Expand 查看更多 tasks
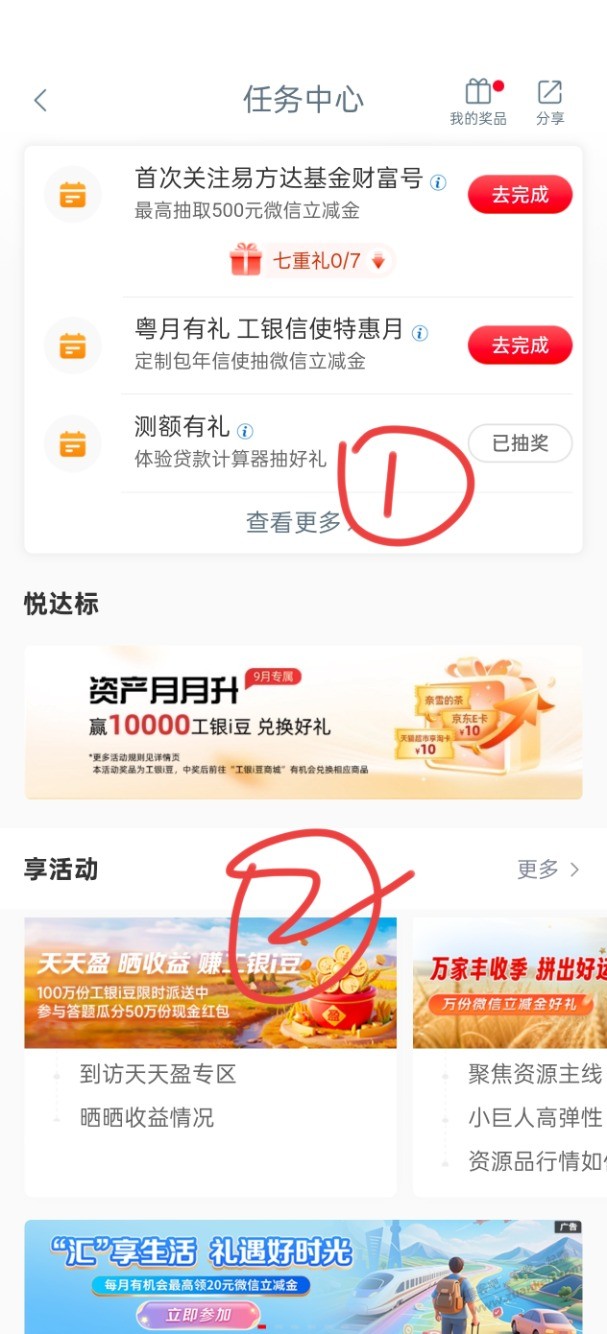607x1334 pixels. 296,522
